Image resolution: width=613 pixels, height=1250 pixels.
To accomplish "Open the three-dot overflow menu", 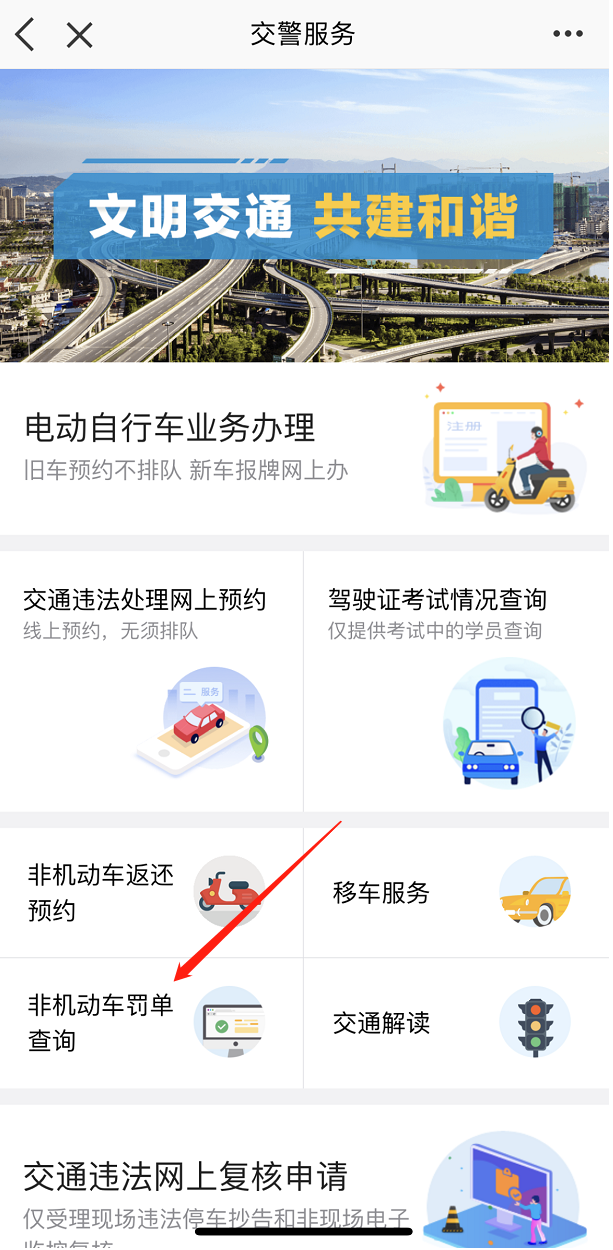I will [567, 35].
